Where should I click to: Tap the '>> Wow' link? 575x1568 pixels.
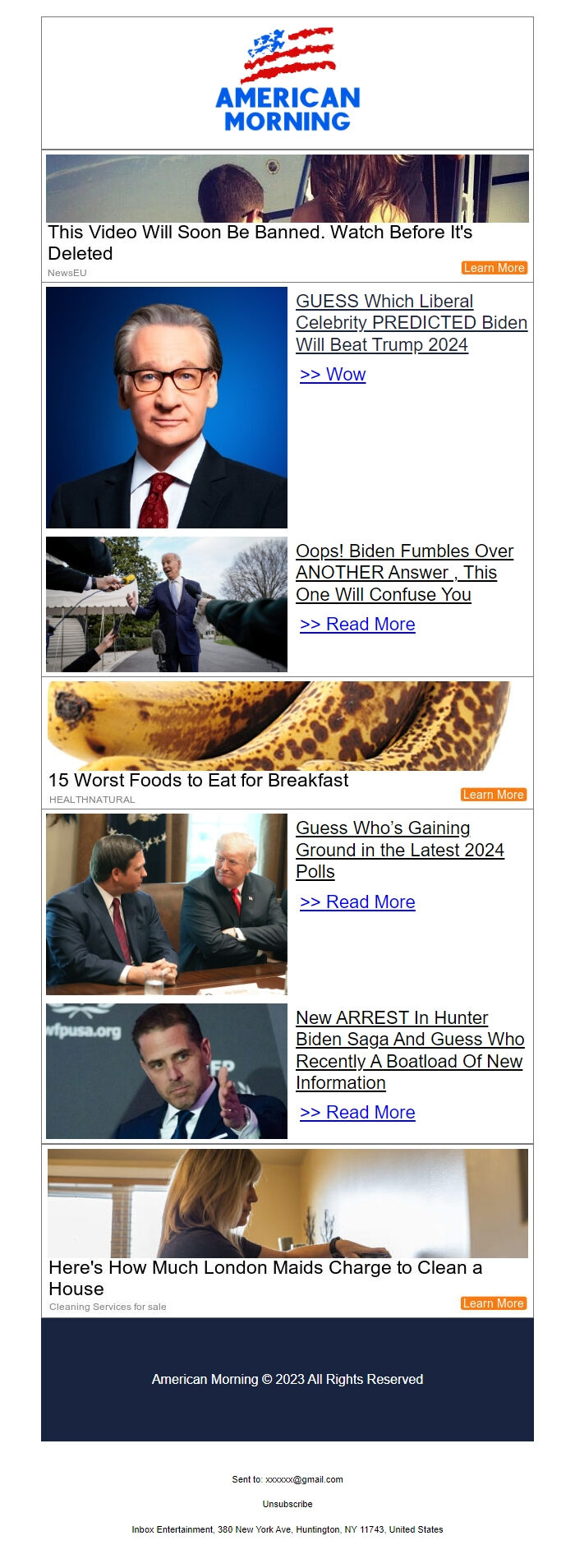333,375
